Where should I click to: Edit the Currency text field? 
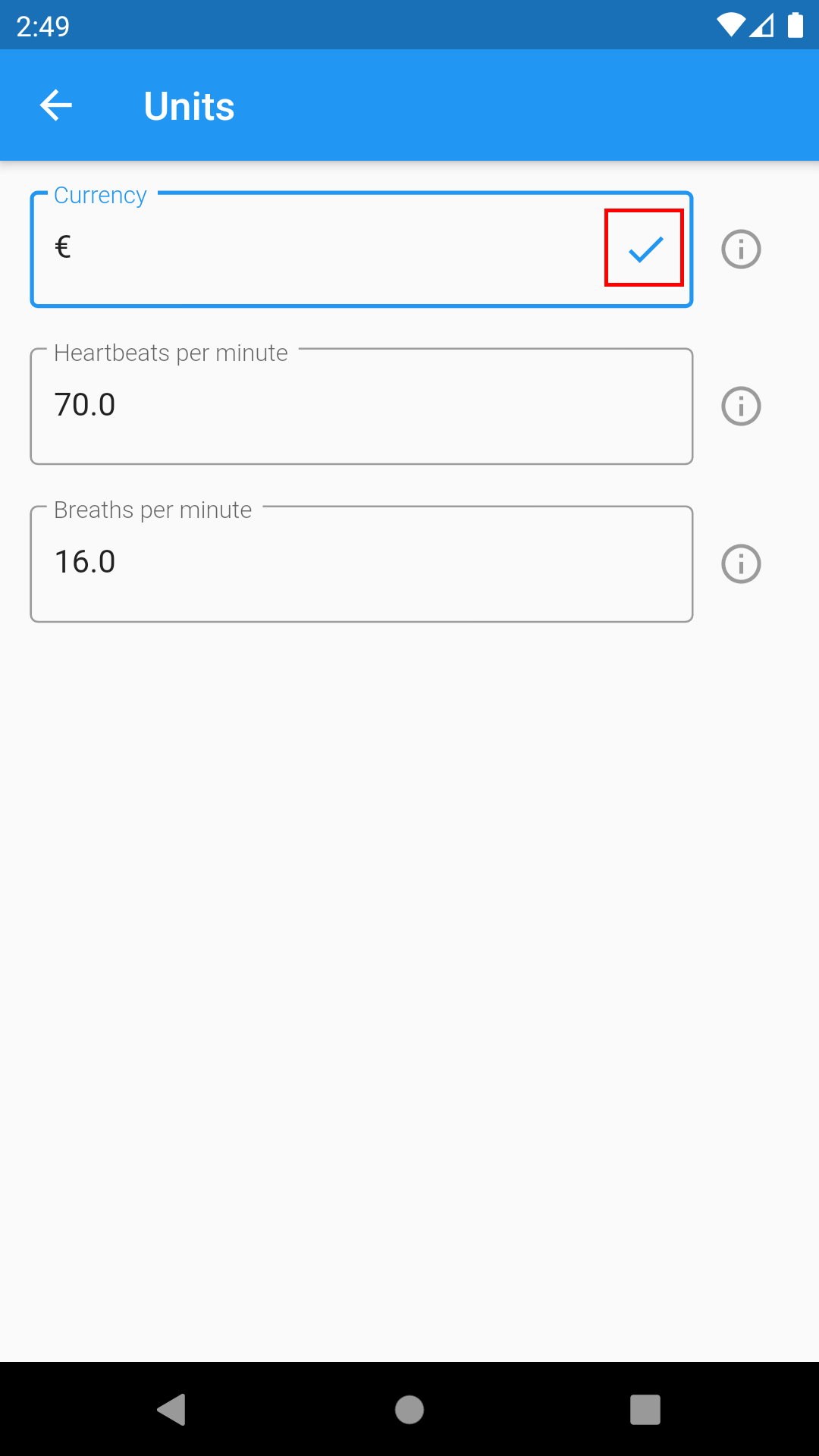[x=318, y=249]
